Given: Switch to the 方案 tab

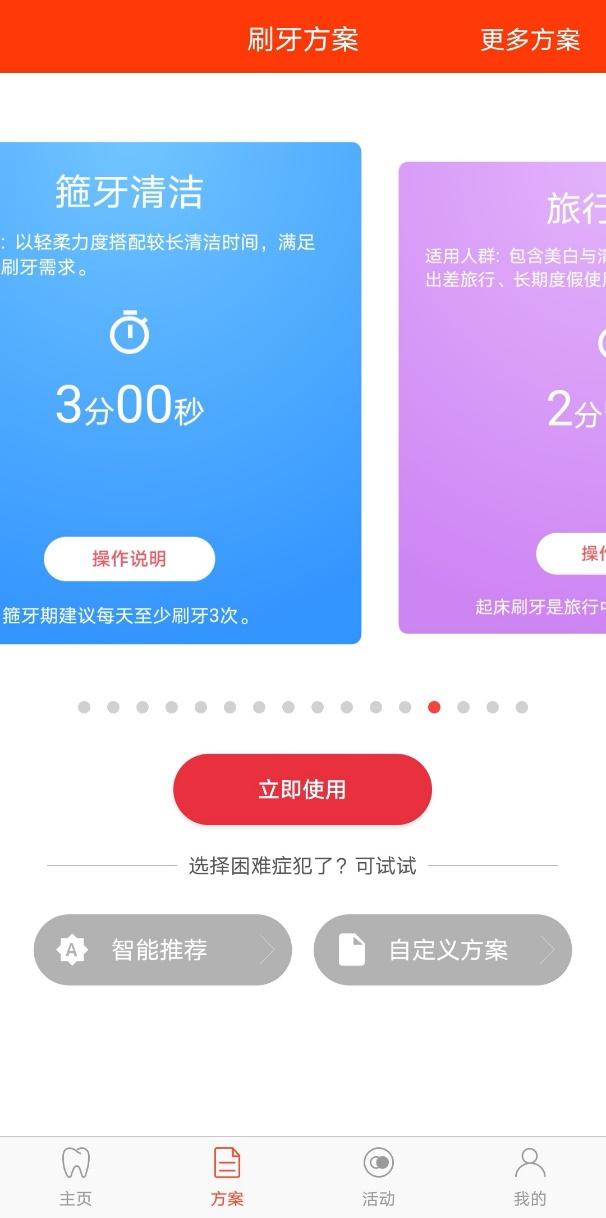Looking at the screenshot, I should (x=227, y=1177).
